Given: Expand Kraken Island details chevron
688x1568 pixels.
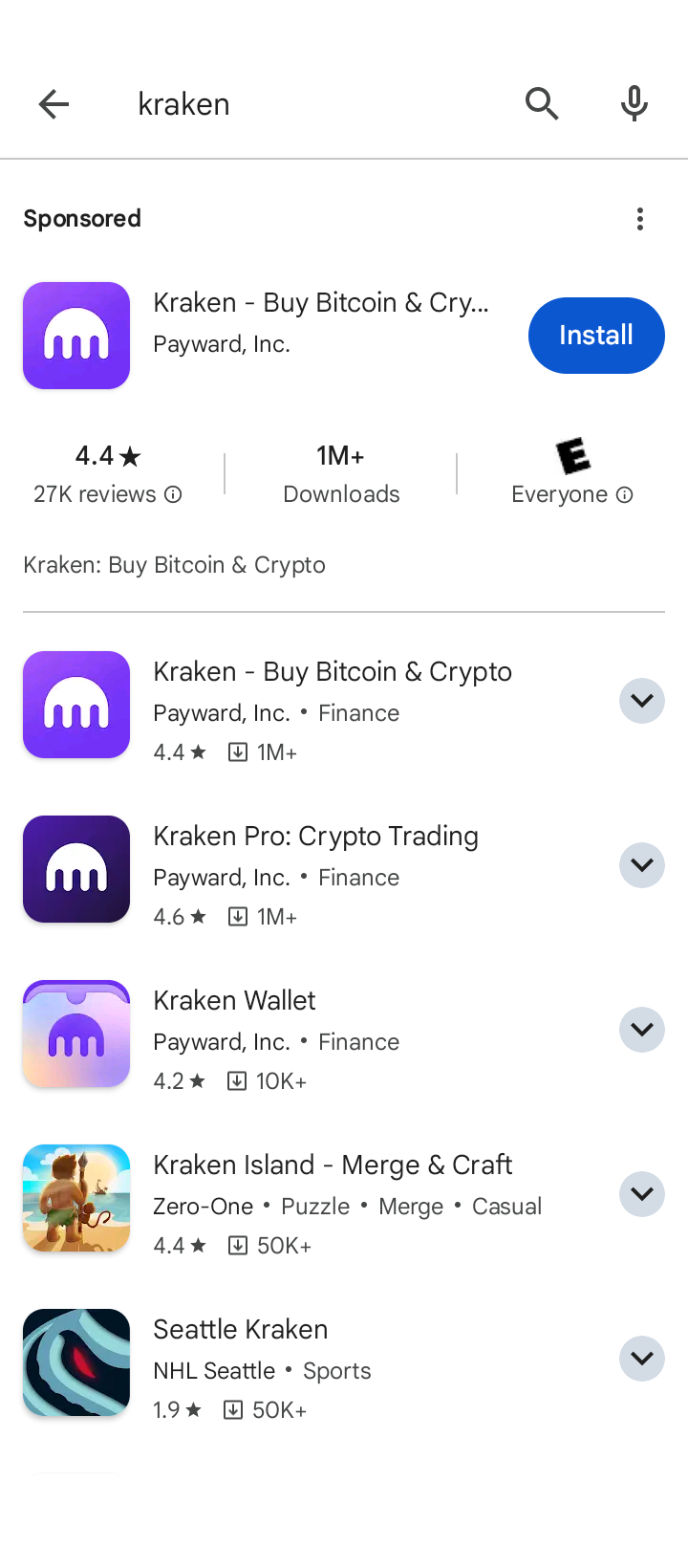Looking at the screenshot, I should pyautogui.click(x=642, y=1194).
